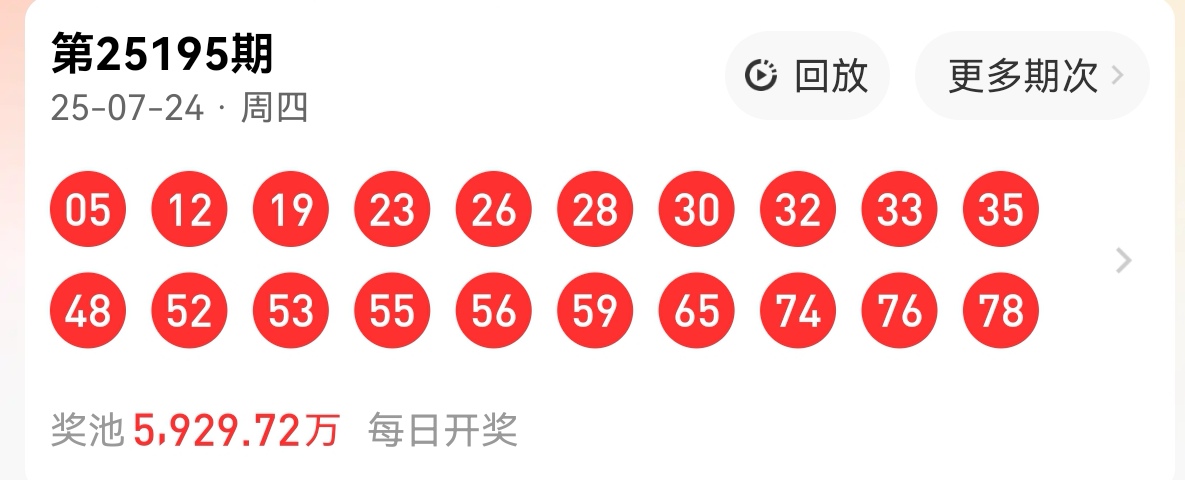This screenshot has height=480, width=1185.
Task: Tap the 回放 replay button
Action: point(807,76)
